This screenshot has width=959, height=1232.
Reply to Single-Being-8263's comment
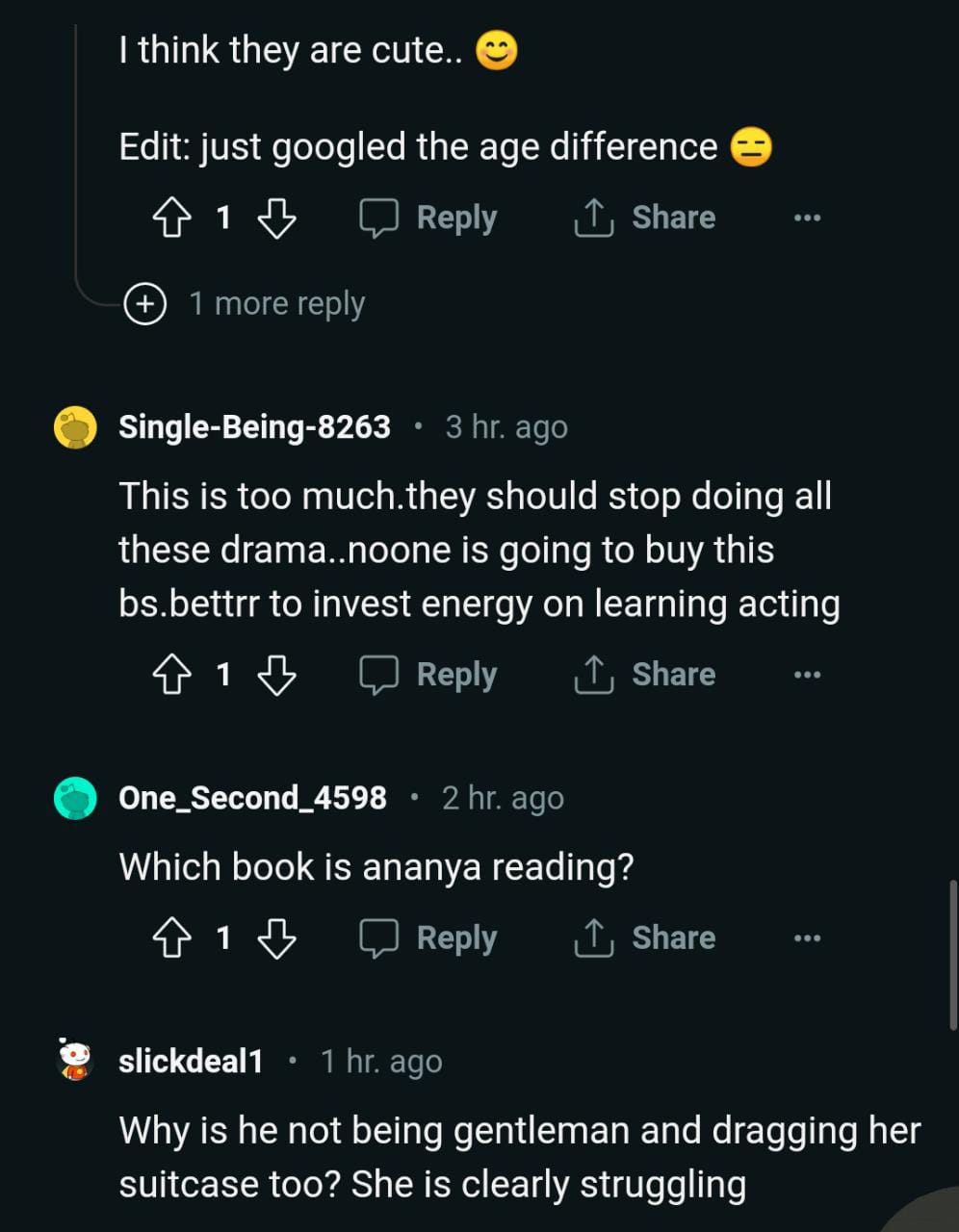point(428,675)
